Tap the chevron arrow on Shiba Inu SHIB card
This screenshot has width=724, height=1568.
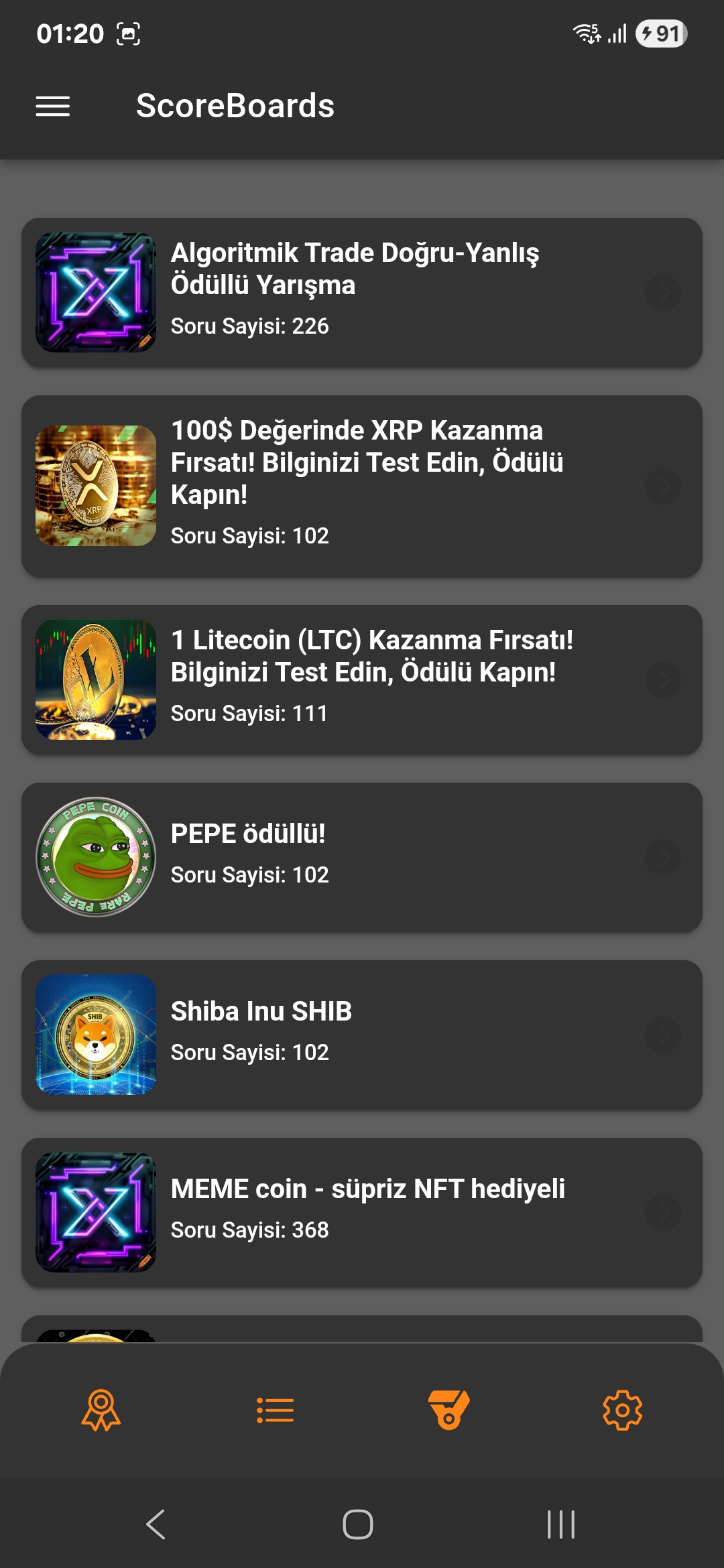tap(662, 1035)
